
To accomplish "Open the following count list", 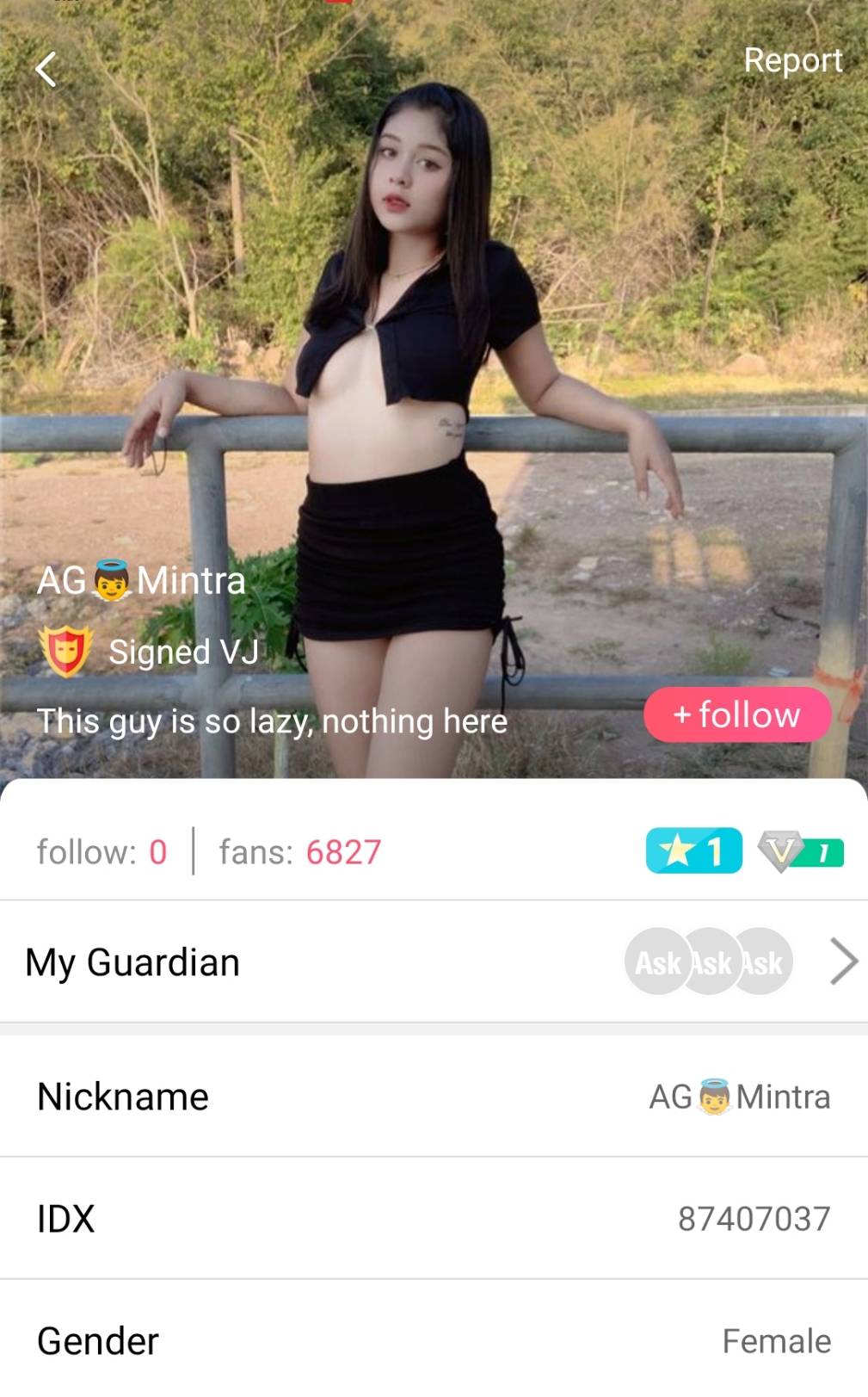I will click(102, 852).
